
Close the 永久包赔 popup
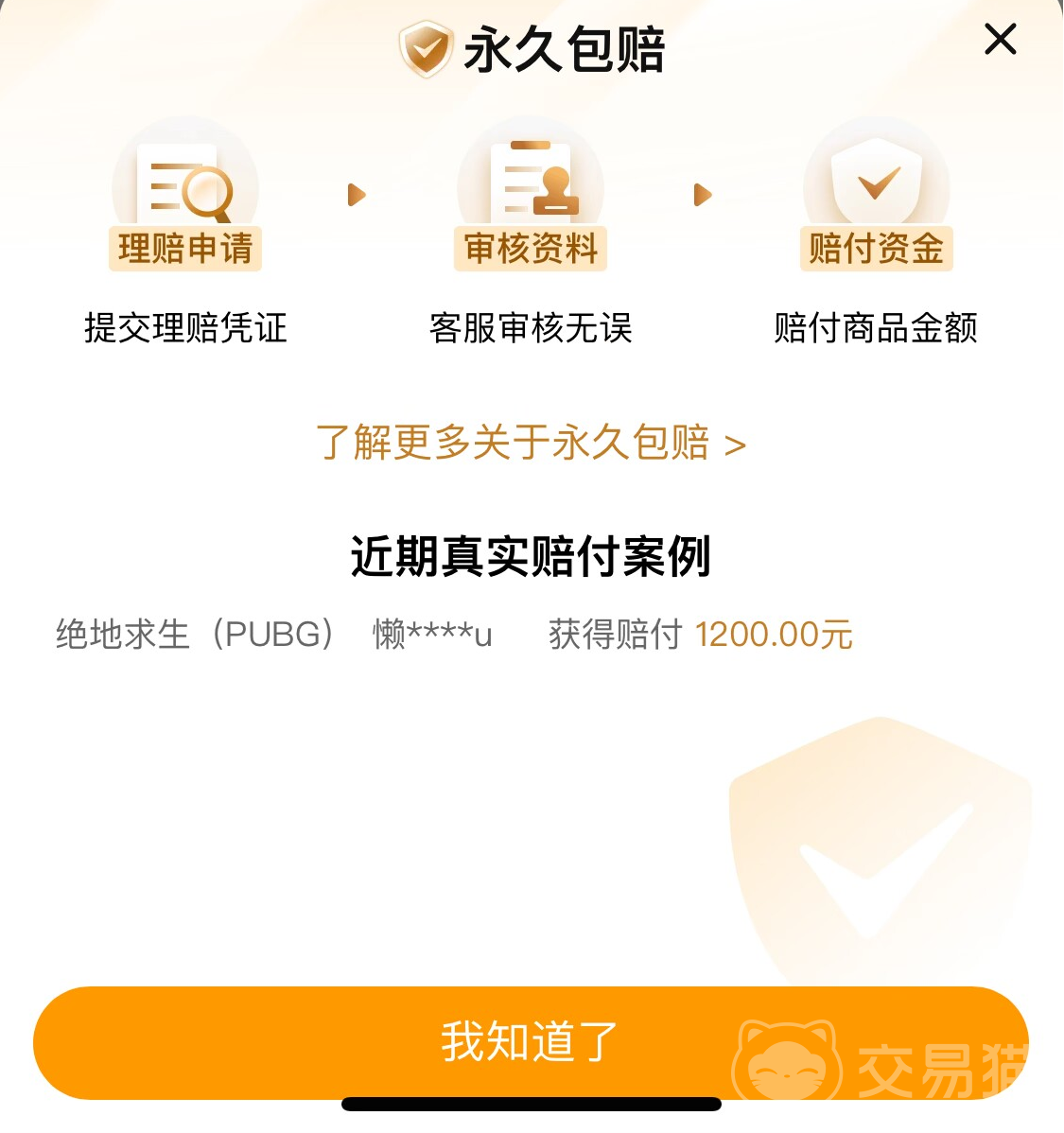(1000, 40)
